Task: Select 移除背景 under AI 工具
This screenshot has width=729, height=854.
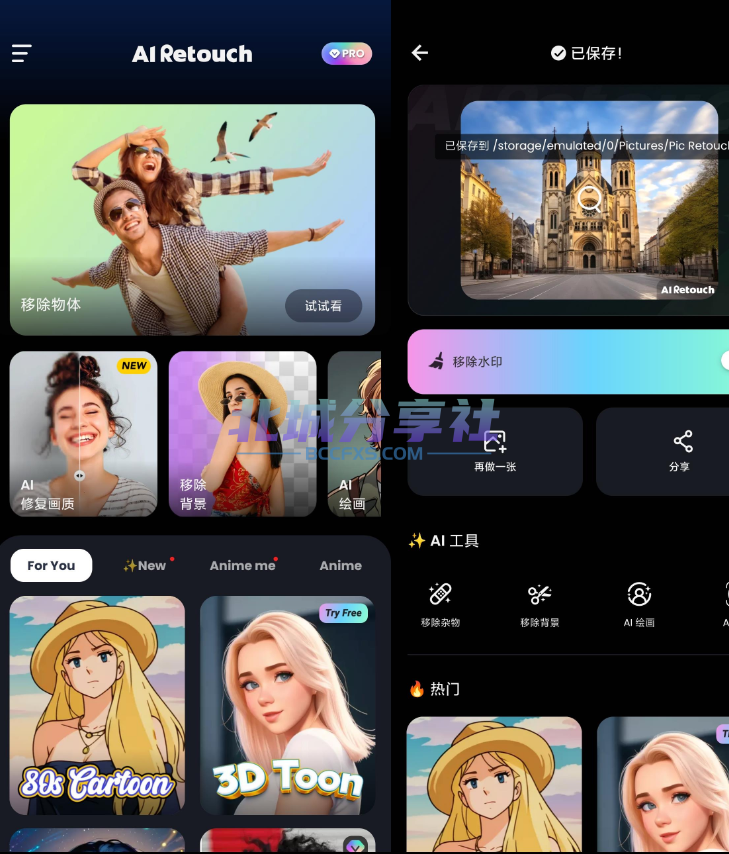Action: 540,605
